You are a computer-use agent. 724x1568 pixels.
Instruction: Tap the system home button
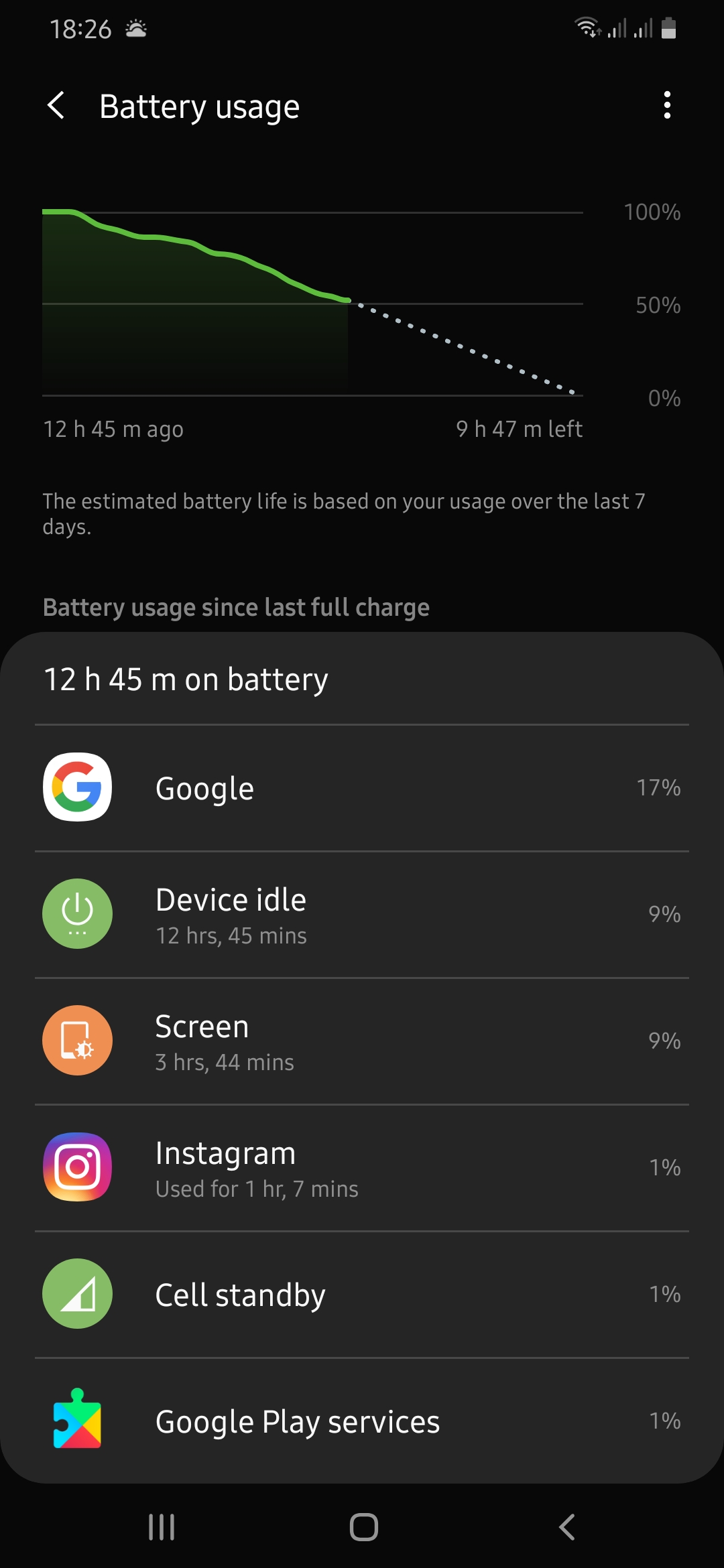(x=363, y=1527)
